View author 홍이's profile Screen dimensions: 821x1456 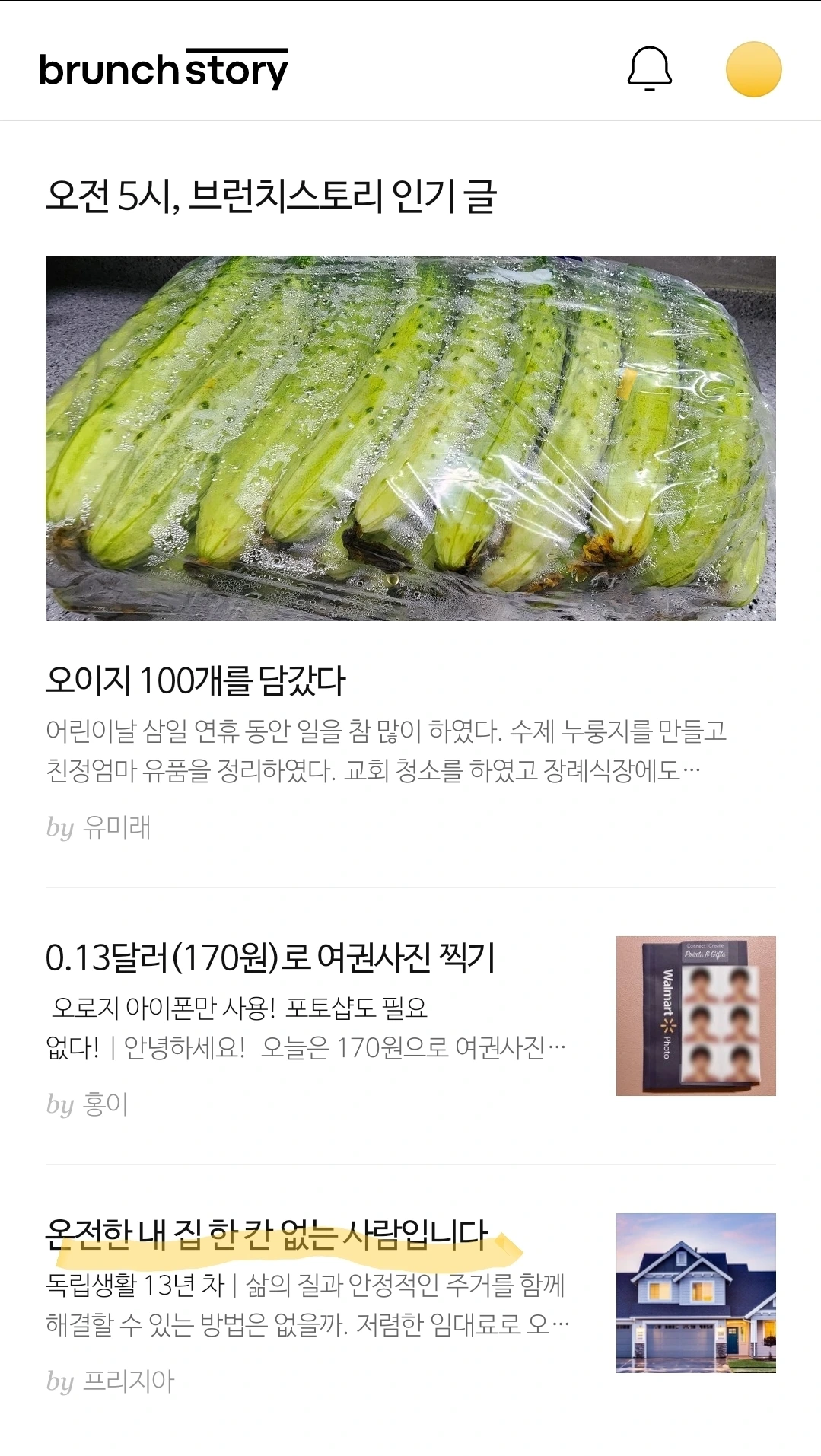tap(105, 1104)
